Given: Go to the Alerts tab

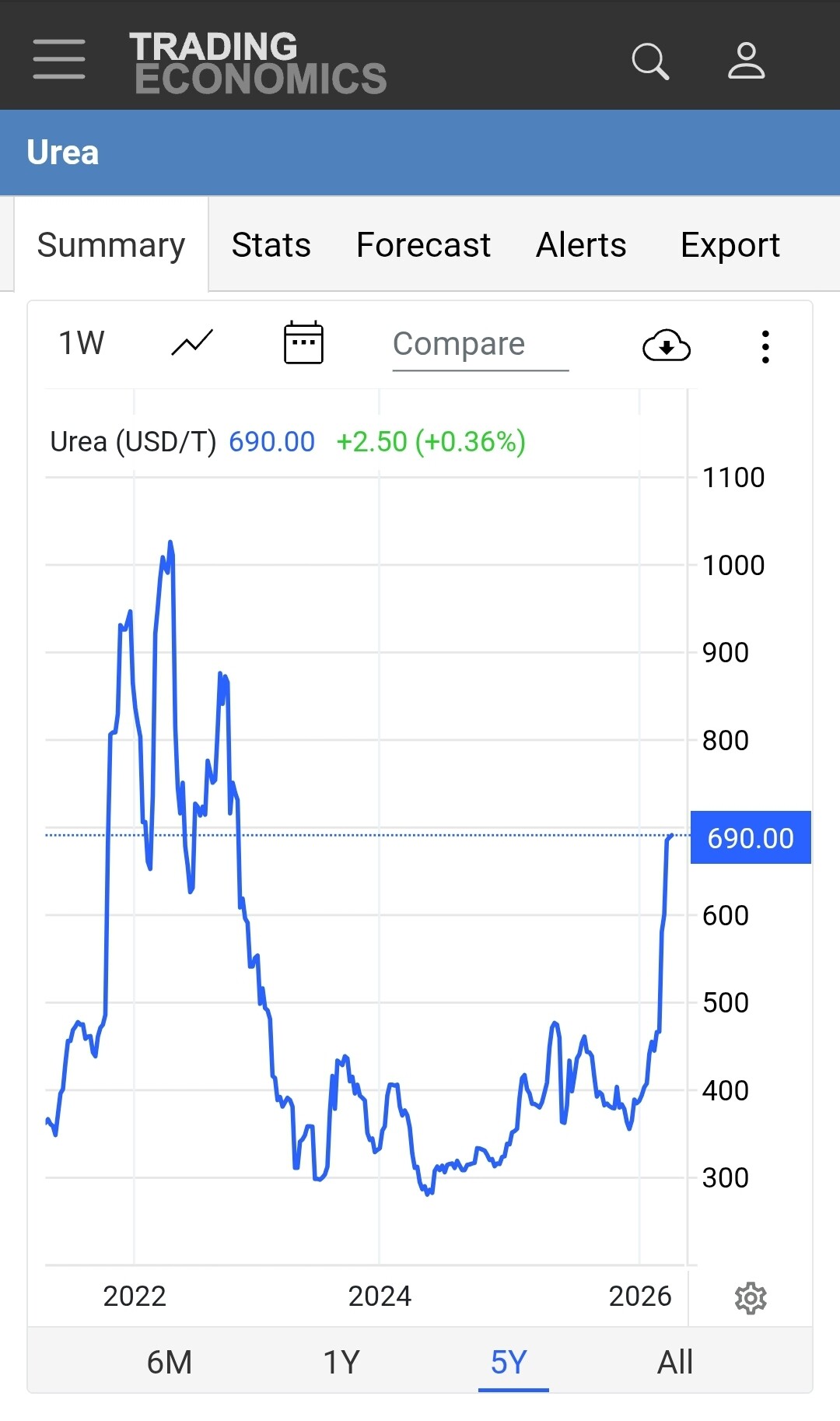Looking at the screenshot, I should pos(581,245).
